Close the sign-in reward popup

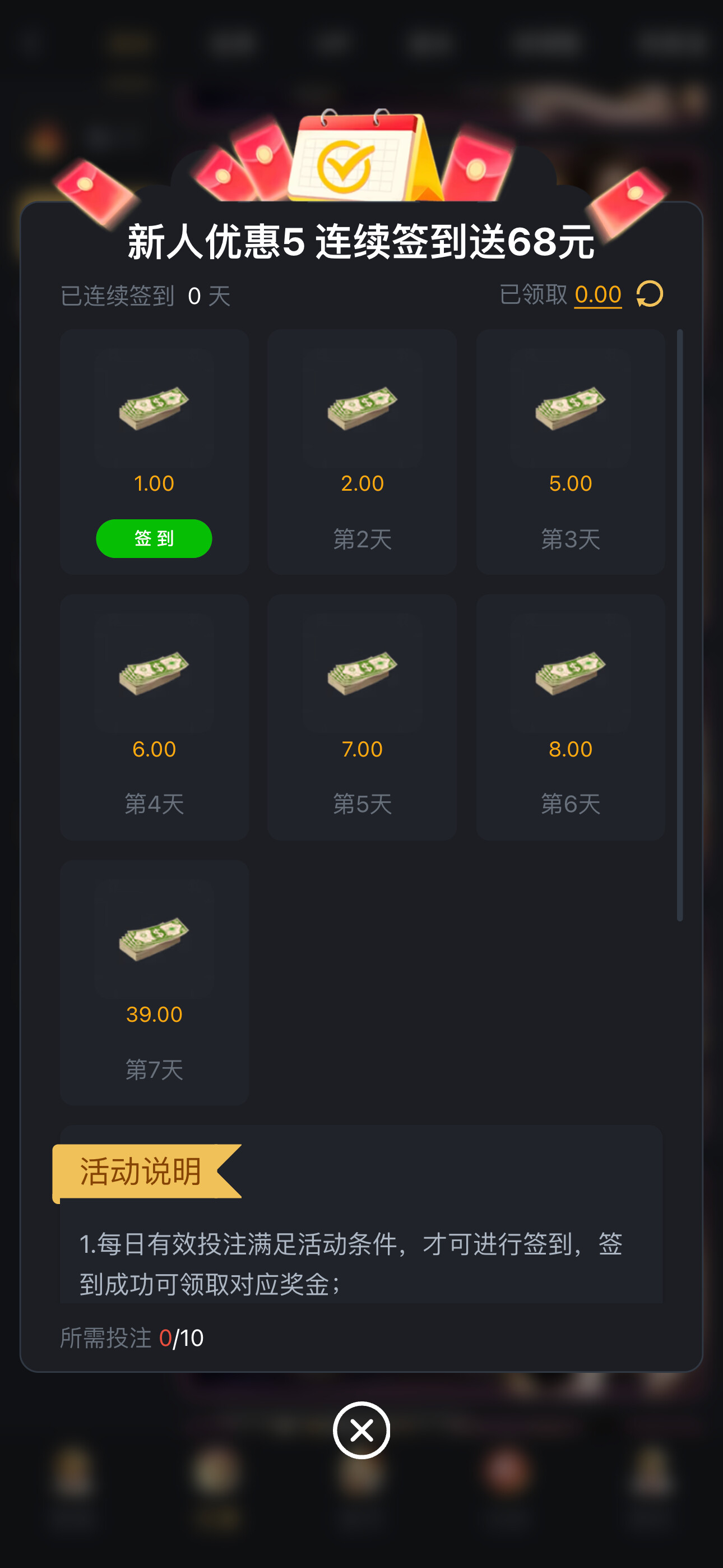click(361, 1430)
